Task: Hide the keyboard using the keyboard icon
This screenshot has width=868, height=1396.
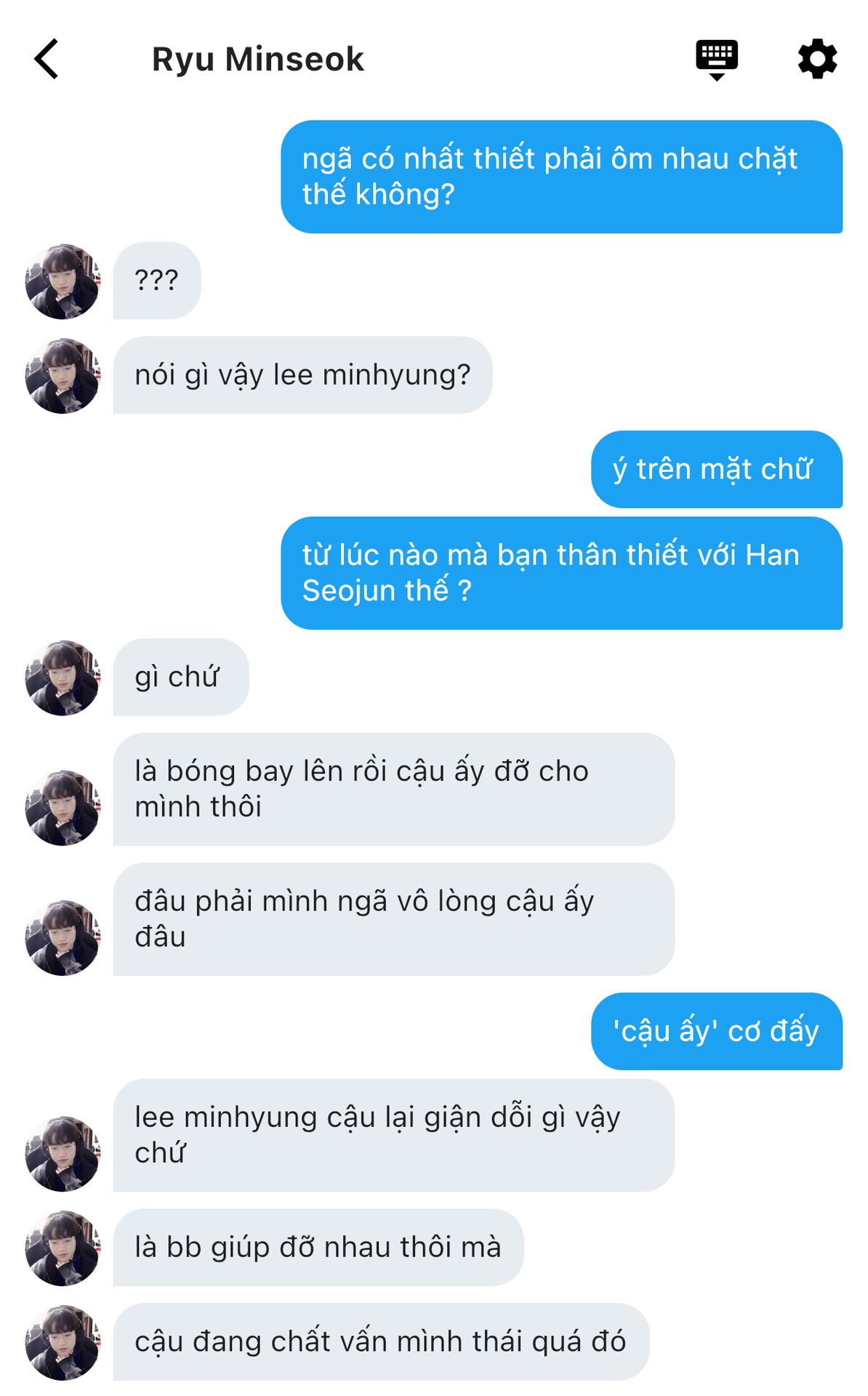Action: [716, 59]
